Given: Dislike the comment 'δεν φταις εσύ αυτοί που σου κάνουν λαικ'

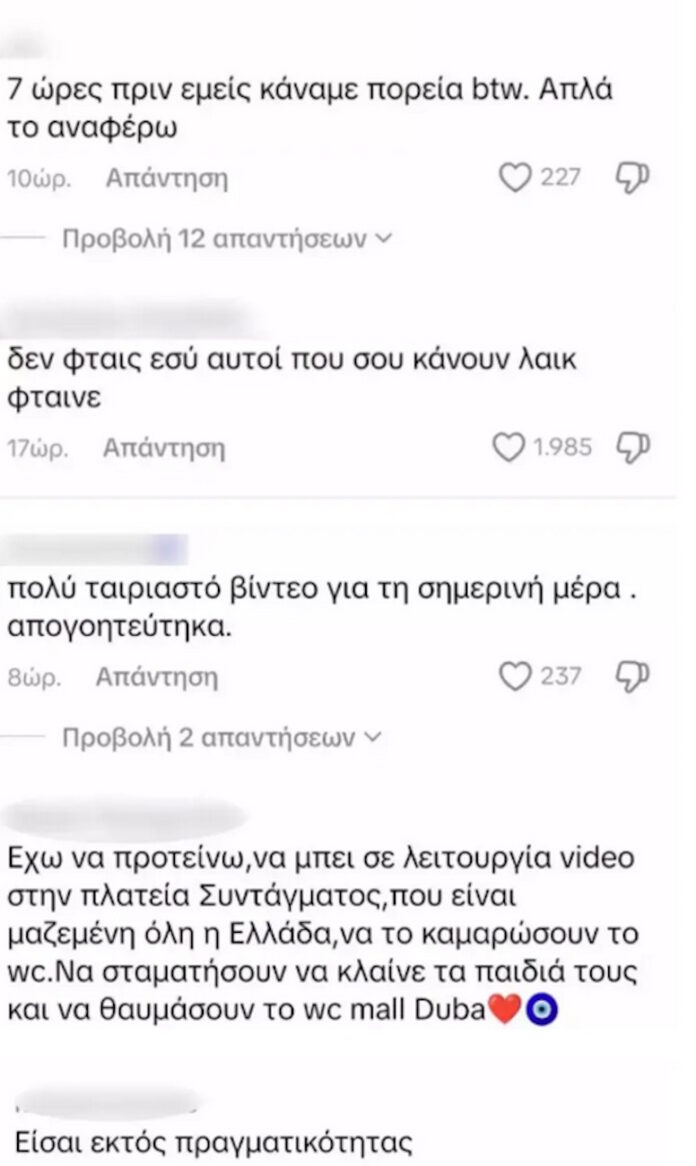Looking at the screenshot, I should (632, 446).
